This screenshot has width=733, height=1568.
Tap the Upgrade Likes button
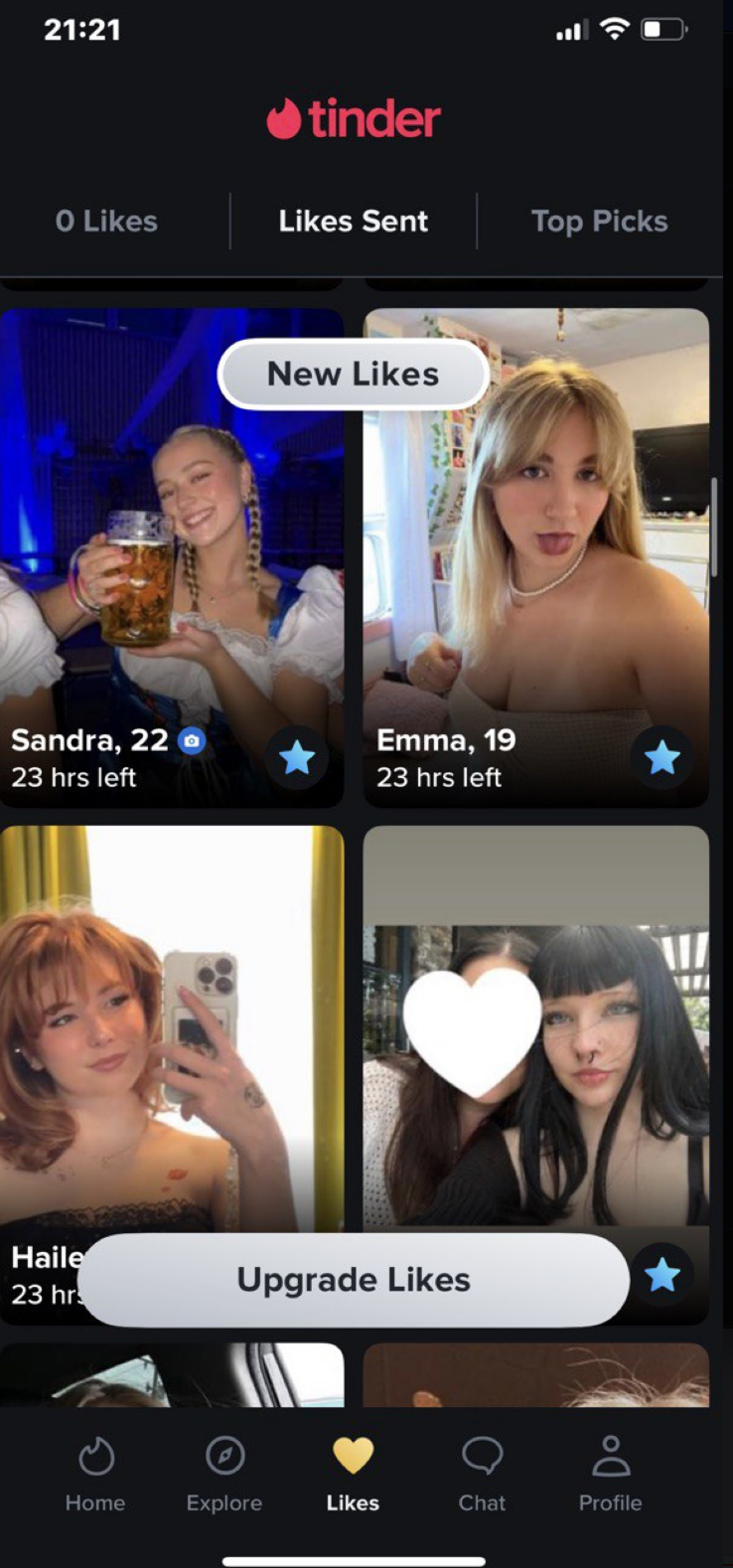[353, 1280]
